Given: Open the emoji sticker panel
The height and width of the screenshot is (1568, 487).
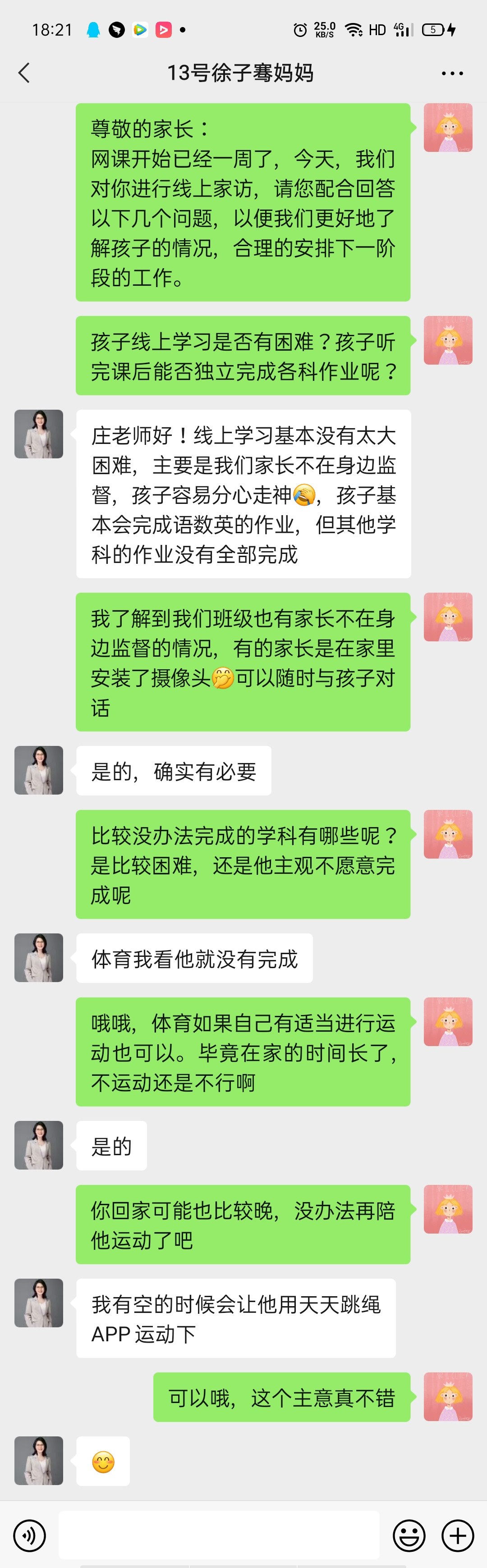Looking at the screenshot, I should pyautogui.click(x=409, y=1535).
